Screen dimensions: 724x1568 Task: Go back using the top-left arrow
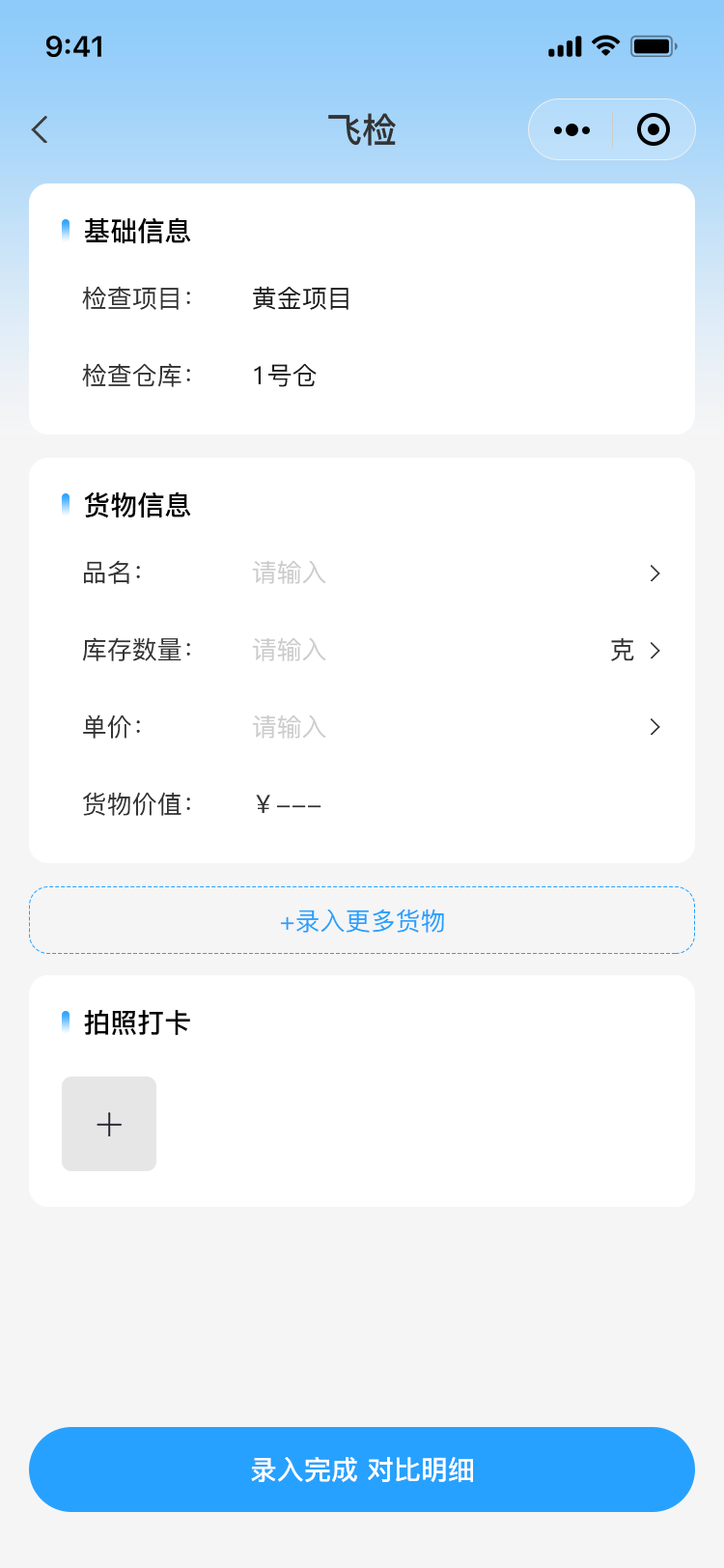click(40, 129)
